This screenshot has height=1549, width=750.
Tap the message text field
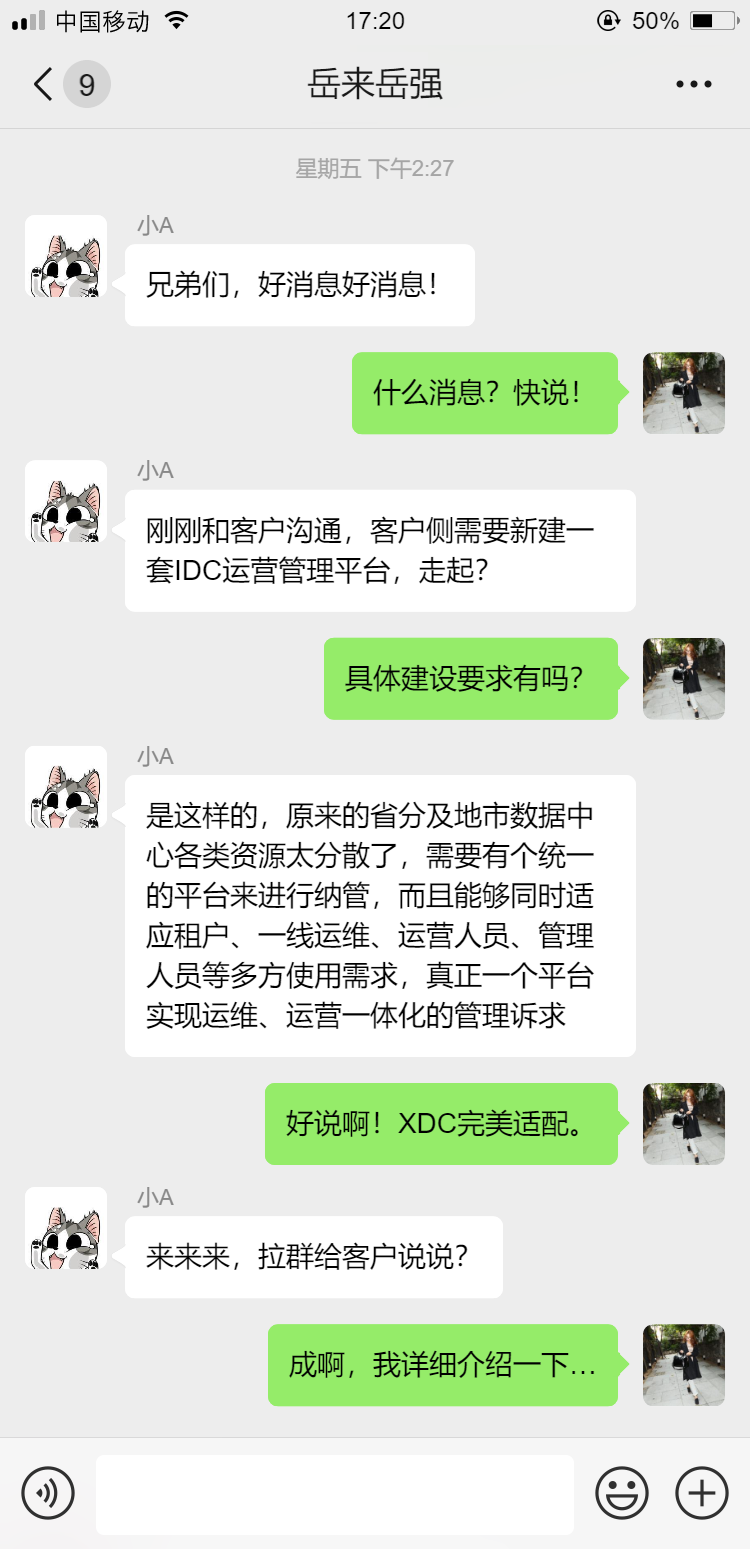click(x=335, y=1494)
